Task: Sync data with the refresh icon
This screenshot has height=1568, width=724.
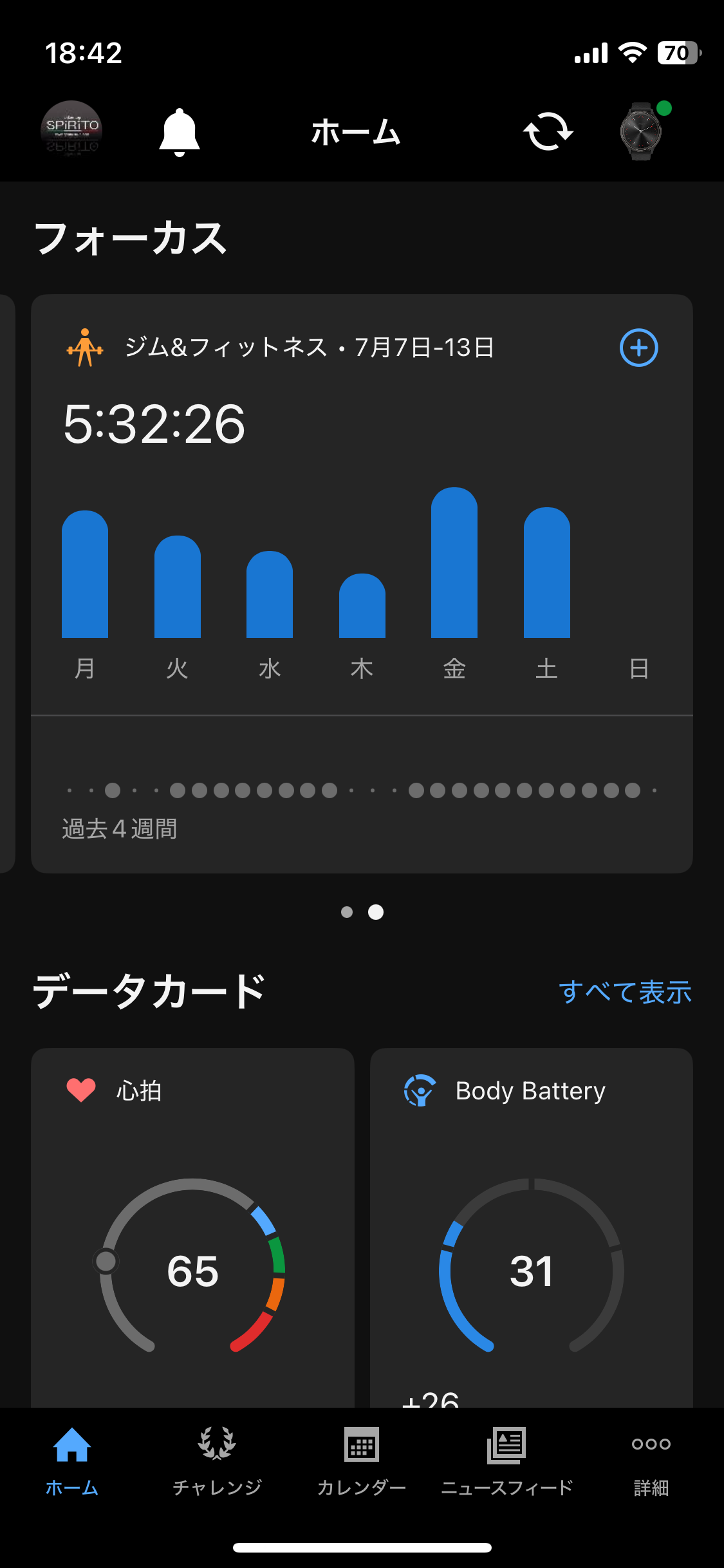Action: click(x=548, y=131)
